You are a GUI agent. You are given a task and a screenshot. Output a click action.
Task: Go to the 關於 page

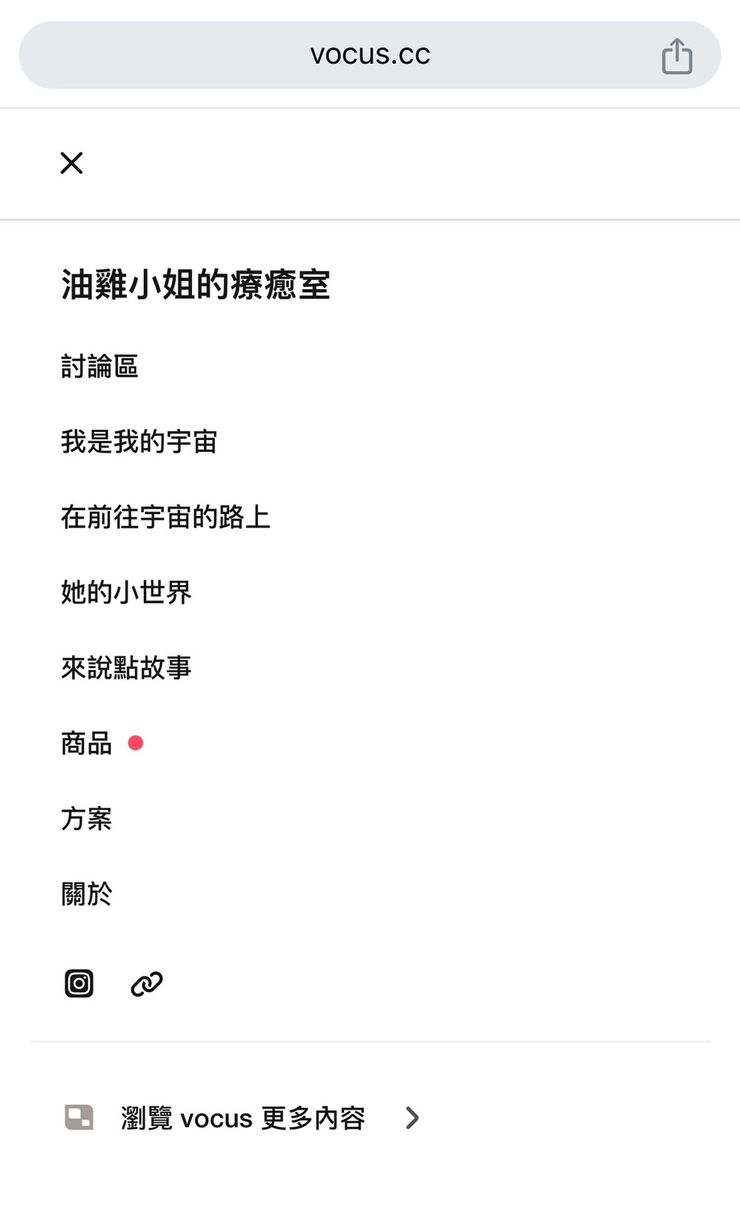pos(87,894)
